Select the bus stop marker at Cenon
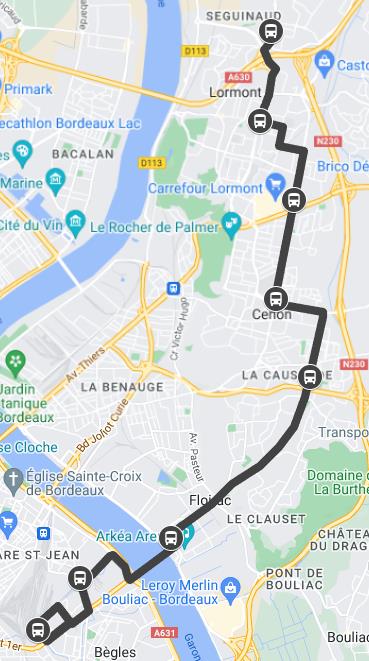 pyautogui.click(x=276, y=299)
